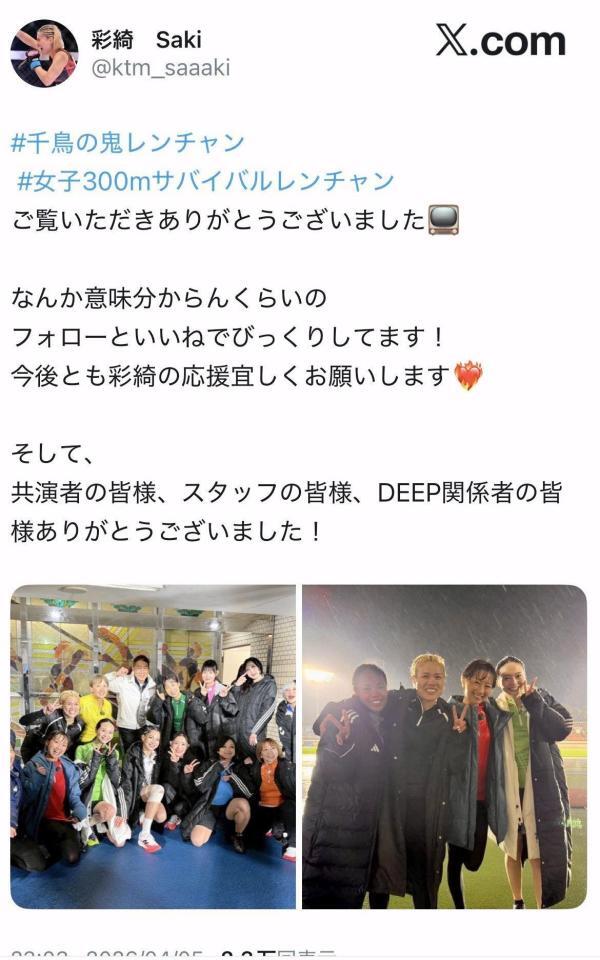
Task: Open 彩綺 Saki's profile avatar
Action: [44, 53]
